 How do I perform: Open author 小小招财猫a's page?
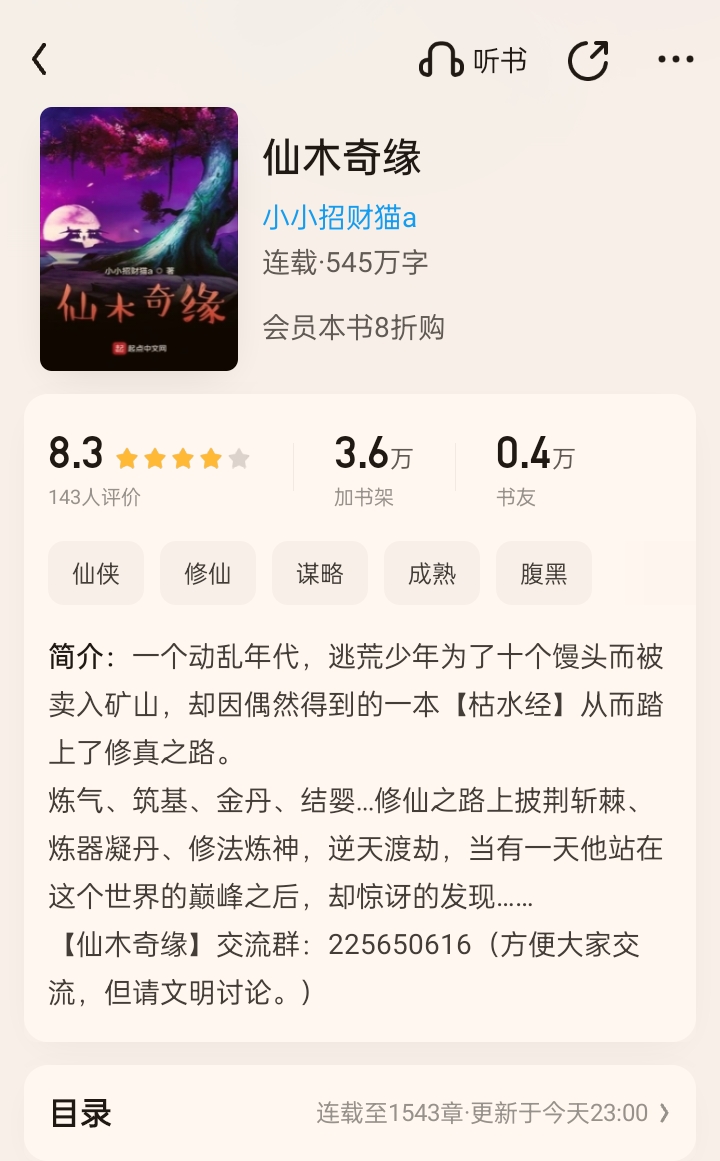tap(339, 218)
